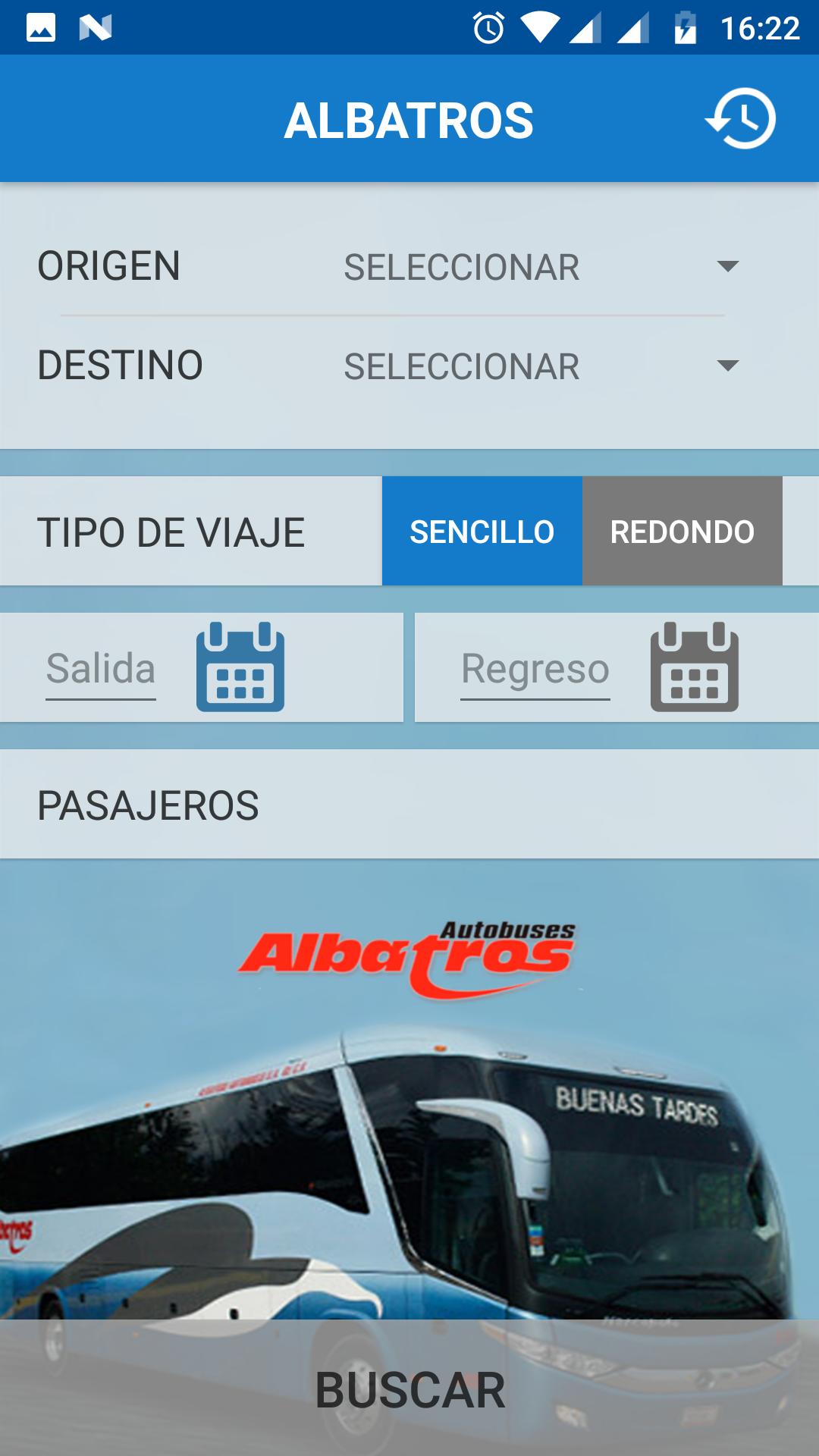Pick the Salida departure date
Viewport: 819px width, 1456px height.
click(x=240, y=667)
